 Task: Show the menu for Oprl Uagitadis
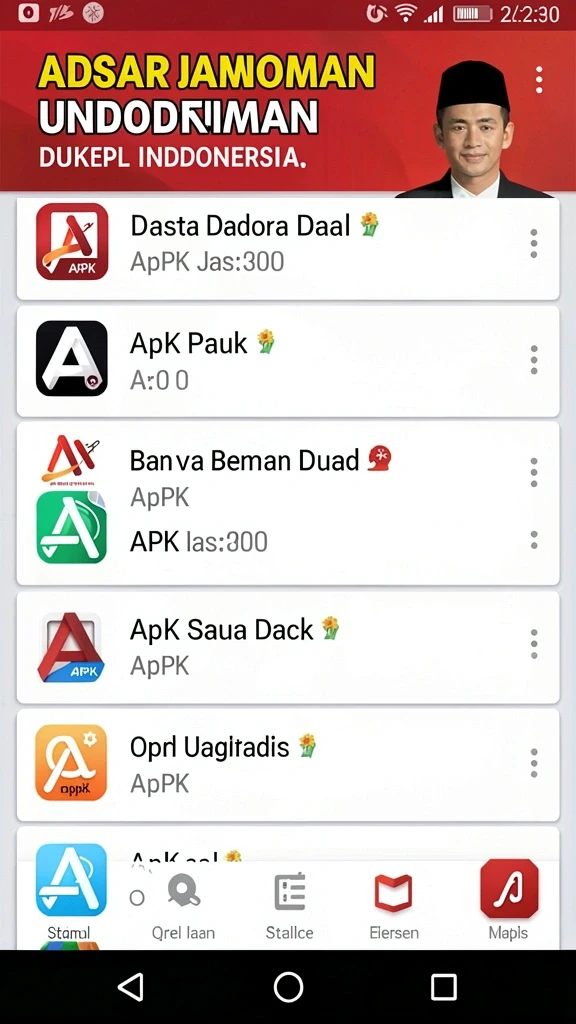[x=534, y=763]
